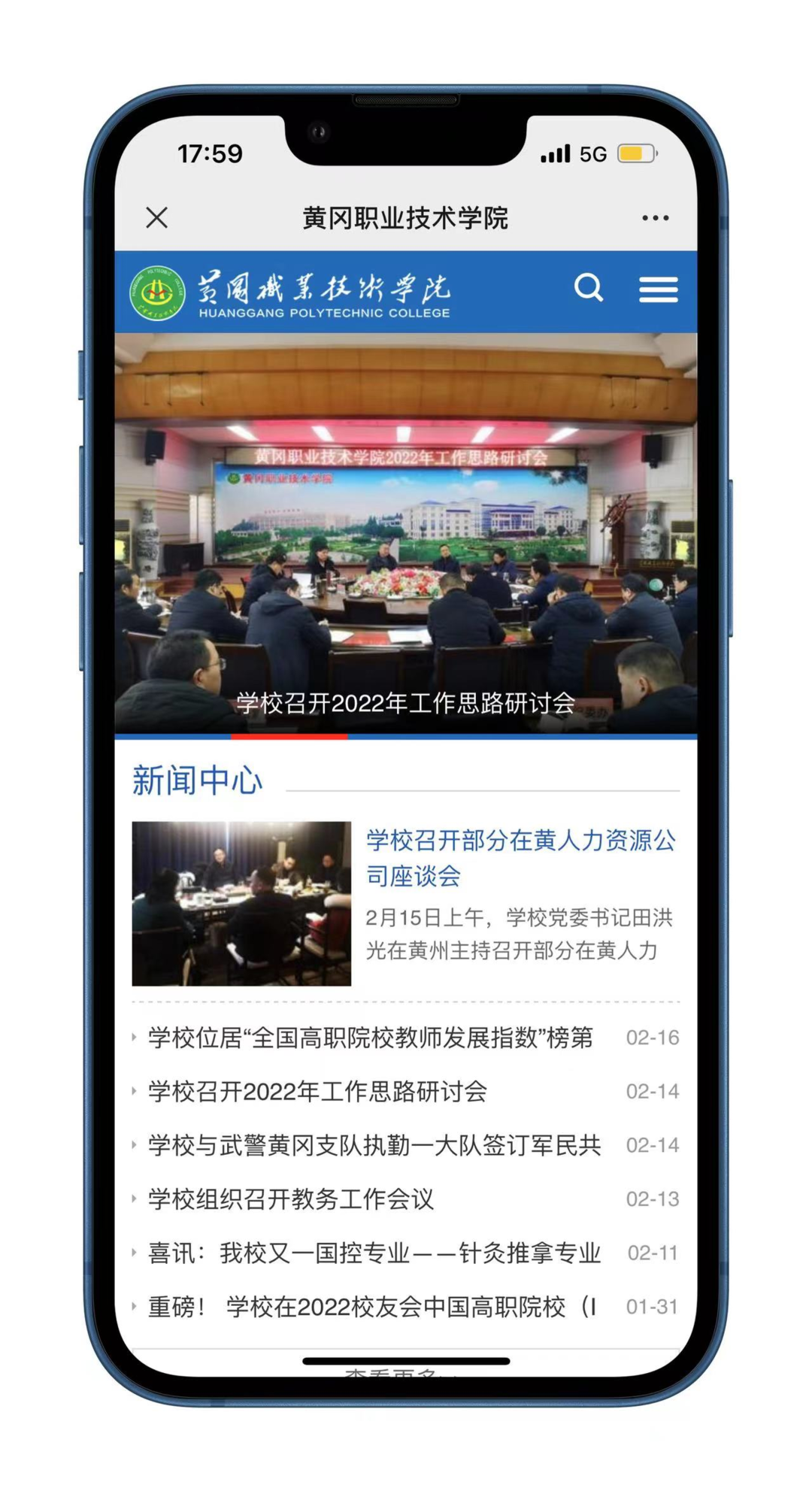
Task: Open news 学校召开2022年工作思路研讨会 dated 02-14
Action: pos(317,1091)
